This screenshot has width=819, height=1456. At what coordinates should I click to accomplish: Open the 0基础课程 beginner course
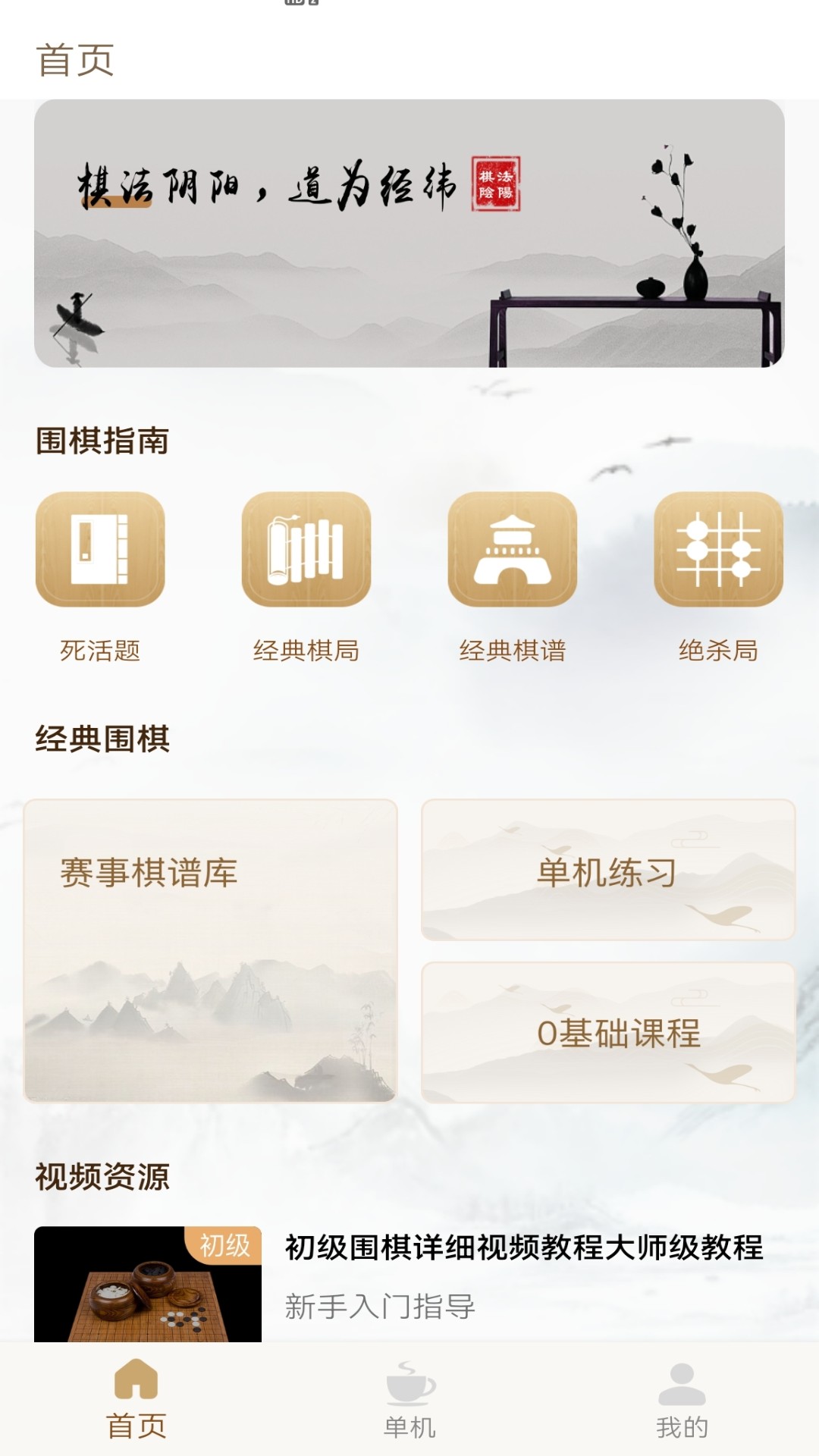(607, 1032)
